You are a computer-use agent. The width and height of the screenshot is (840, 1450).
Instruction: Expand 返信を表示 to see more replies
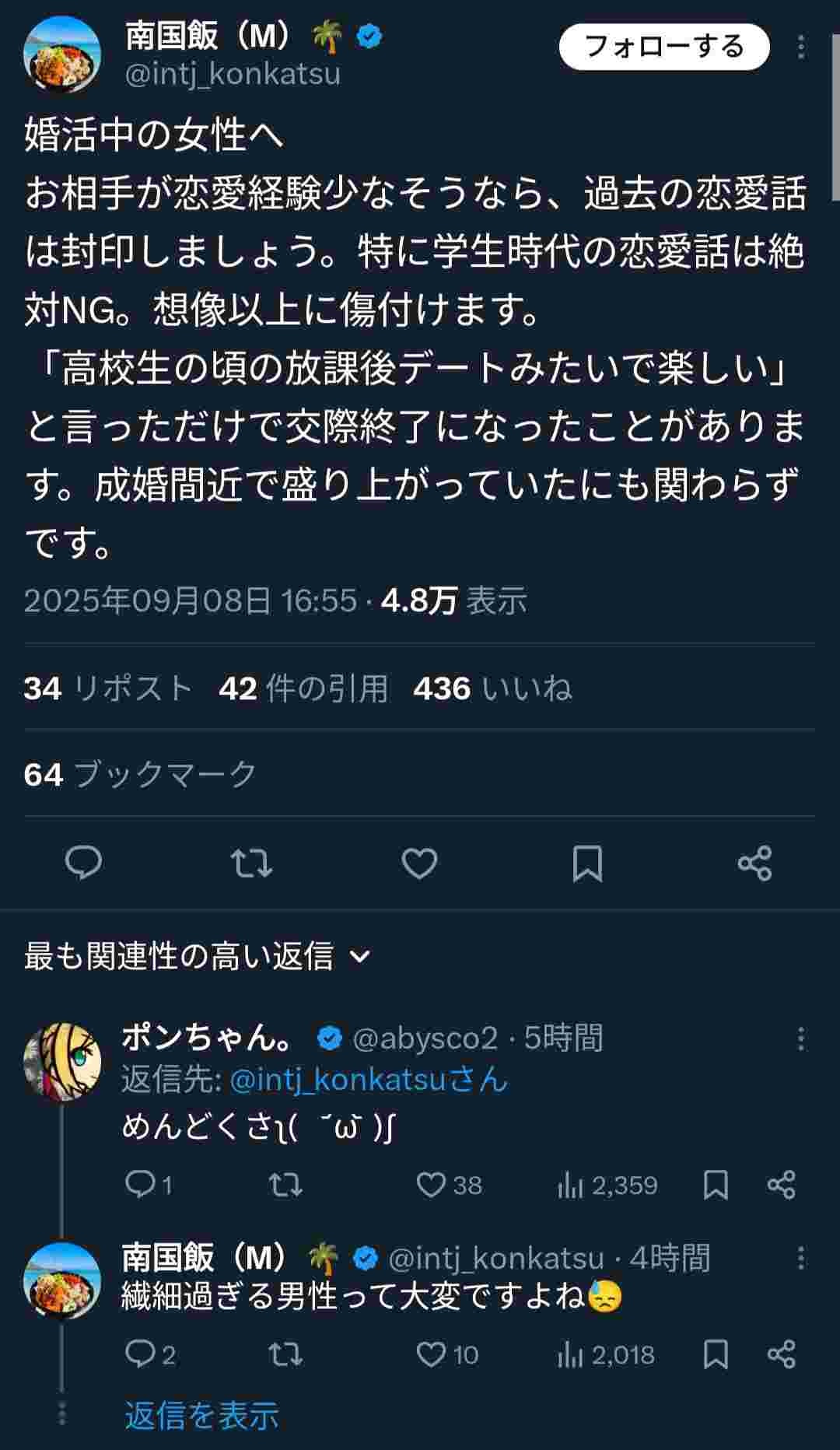201,1415
